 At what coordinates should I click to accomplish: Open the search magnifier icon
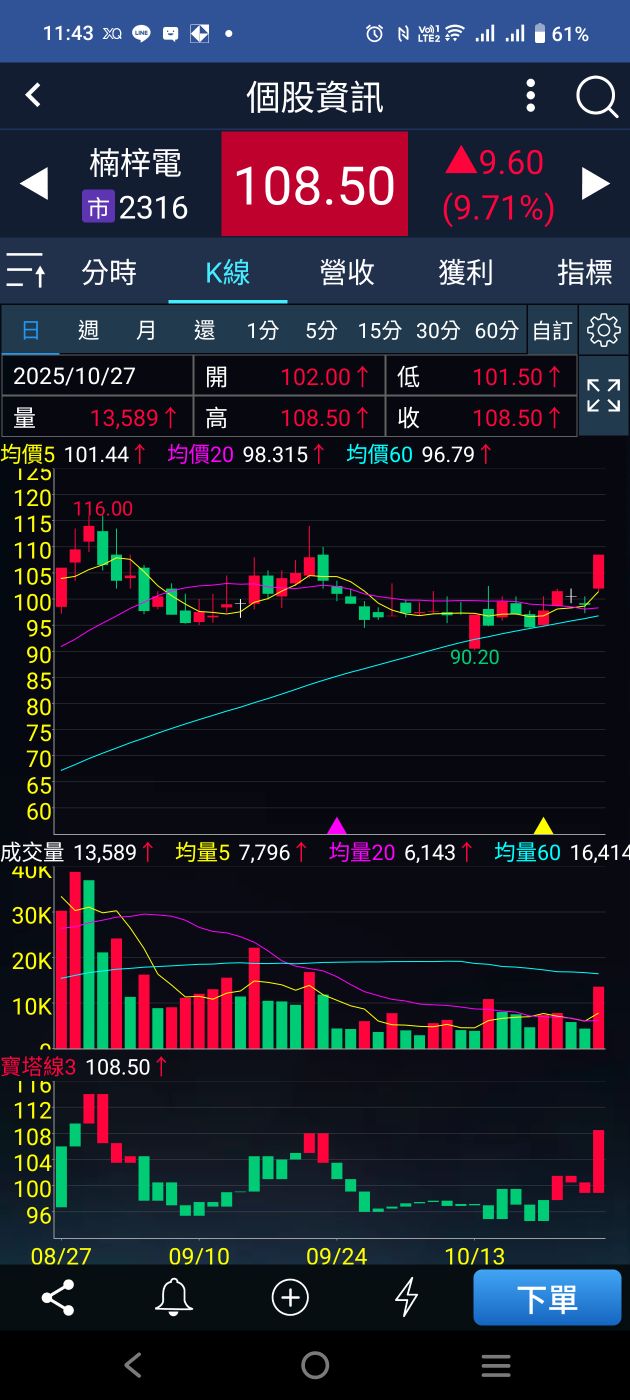point(597,97)
